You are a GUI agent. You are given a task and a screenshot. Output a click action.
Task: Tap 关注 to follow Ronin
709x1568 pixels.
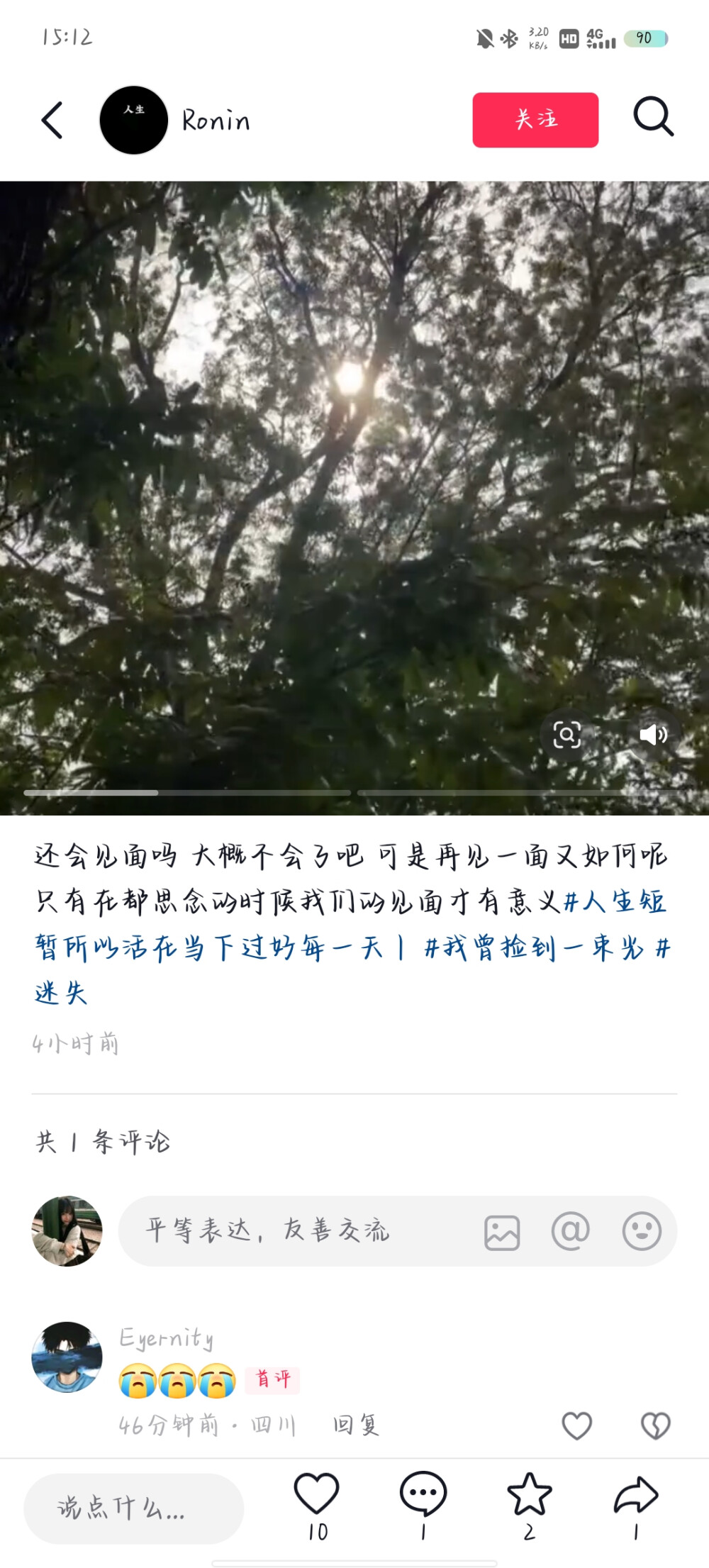point(535,119)
